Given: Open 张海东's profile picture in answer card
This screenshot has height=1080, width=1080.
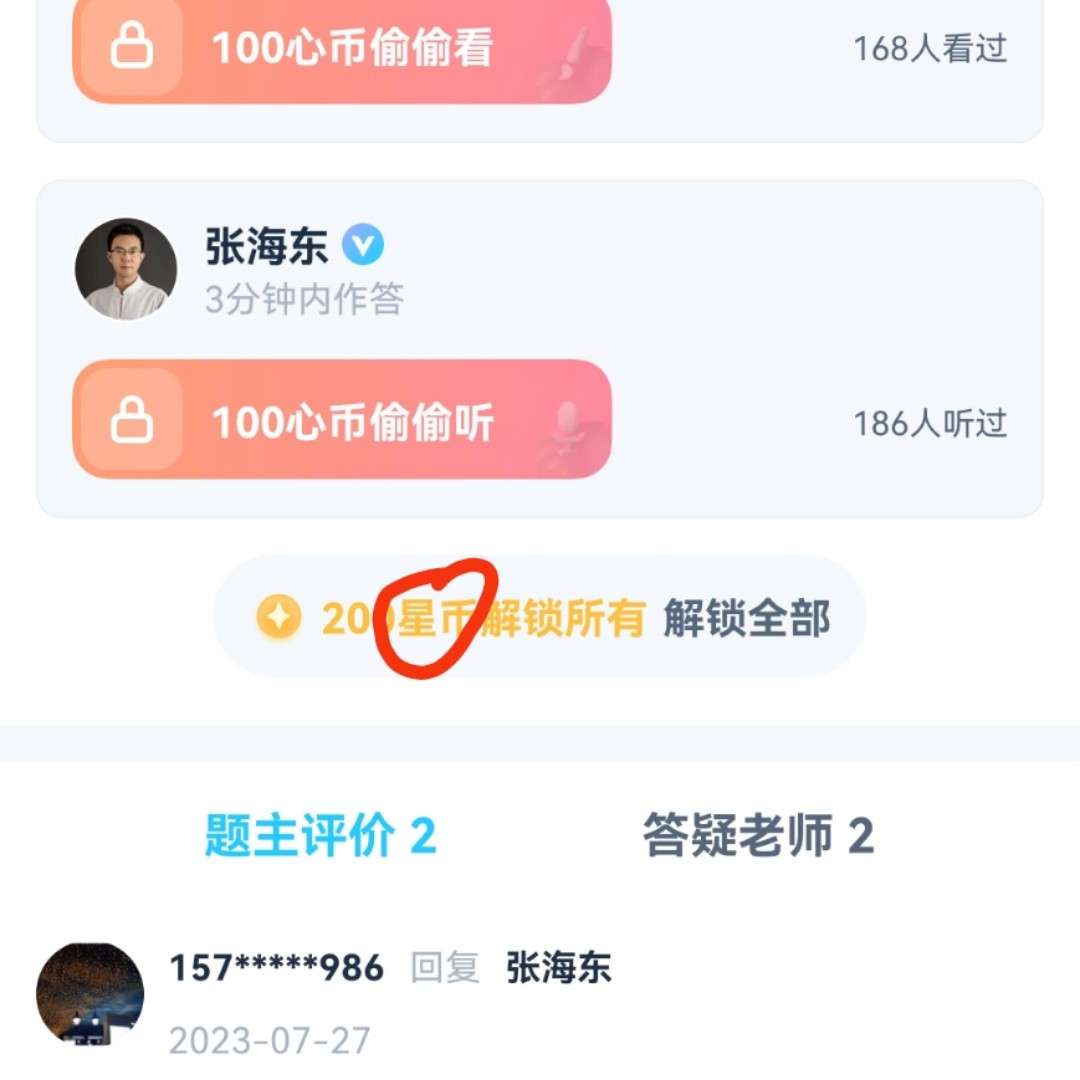Looking at the screenshot, I should [126, 269].
